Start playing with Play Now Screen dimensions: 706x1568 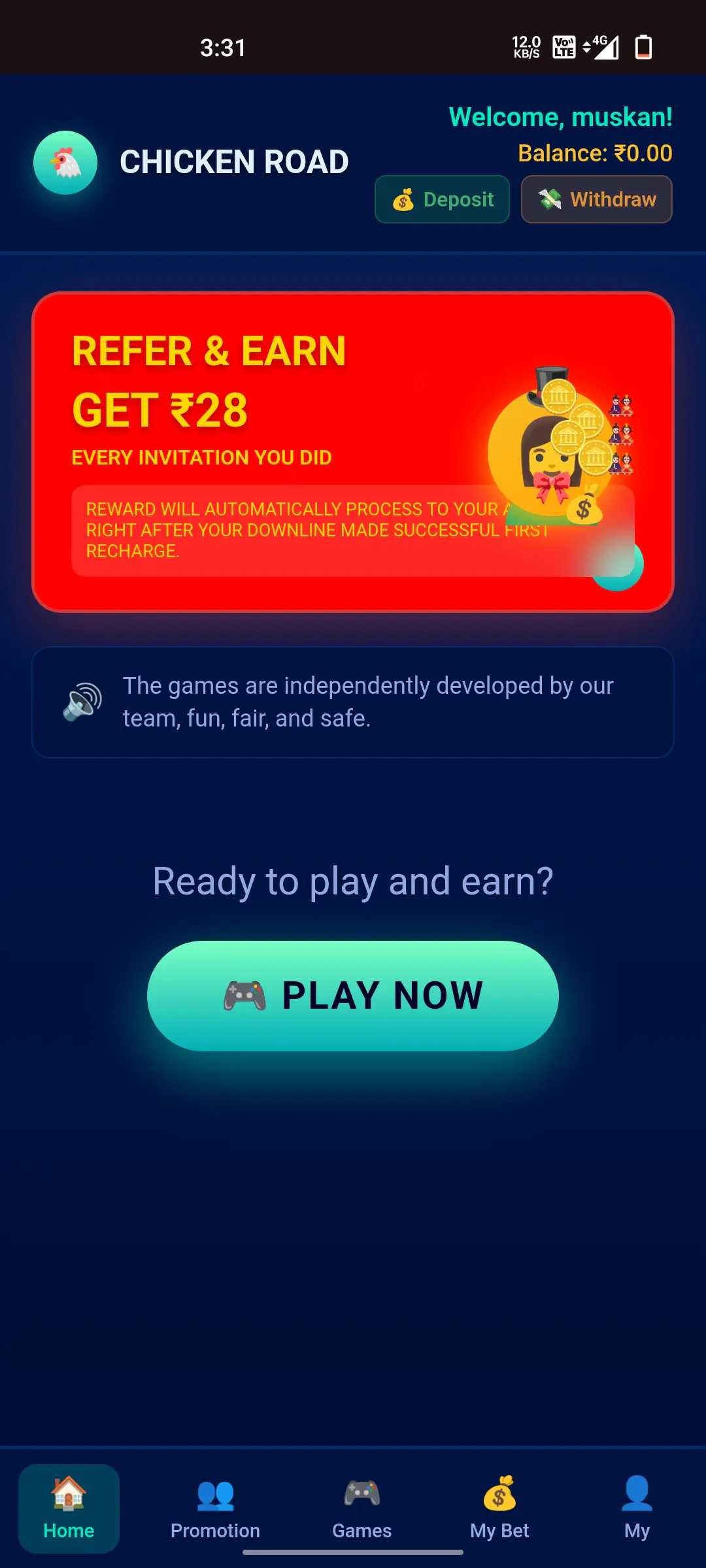click(353, 996)
